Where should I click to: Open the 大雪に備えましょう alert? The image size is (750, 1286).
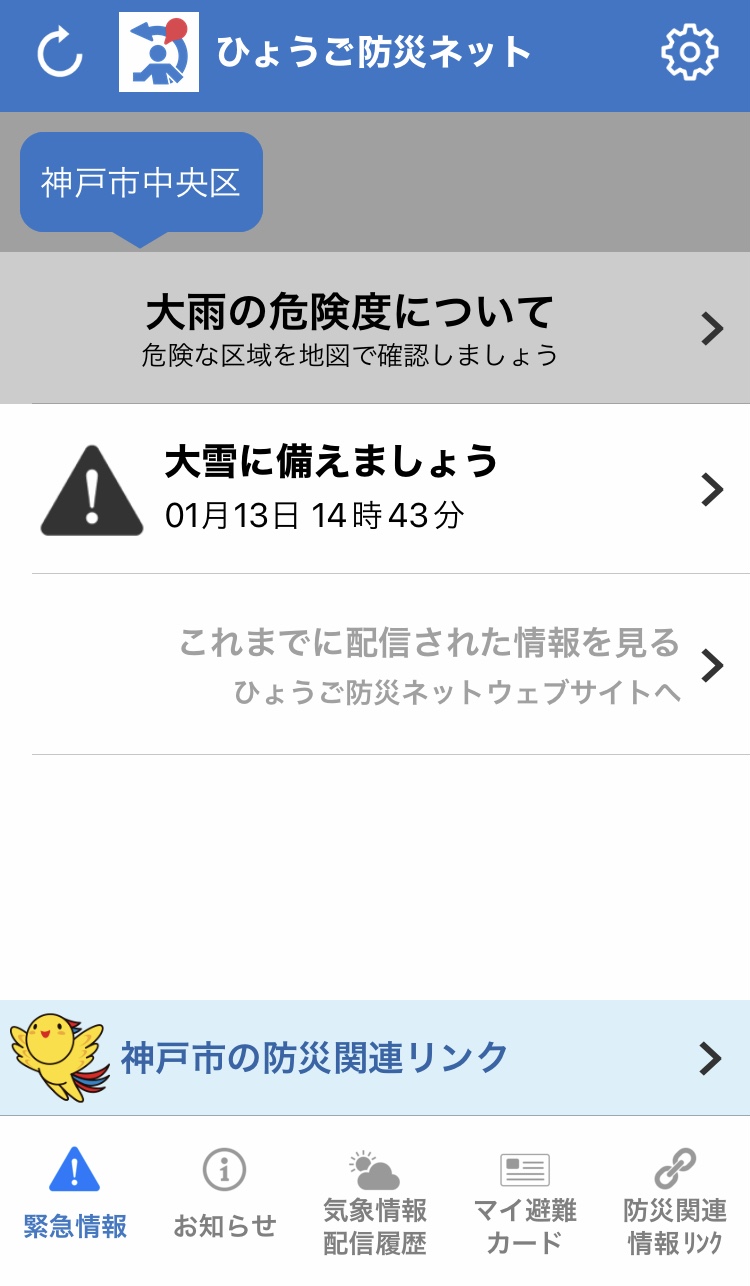pyautogui.click(x=375, y=489)
